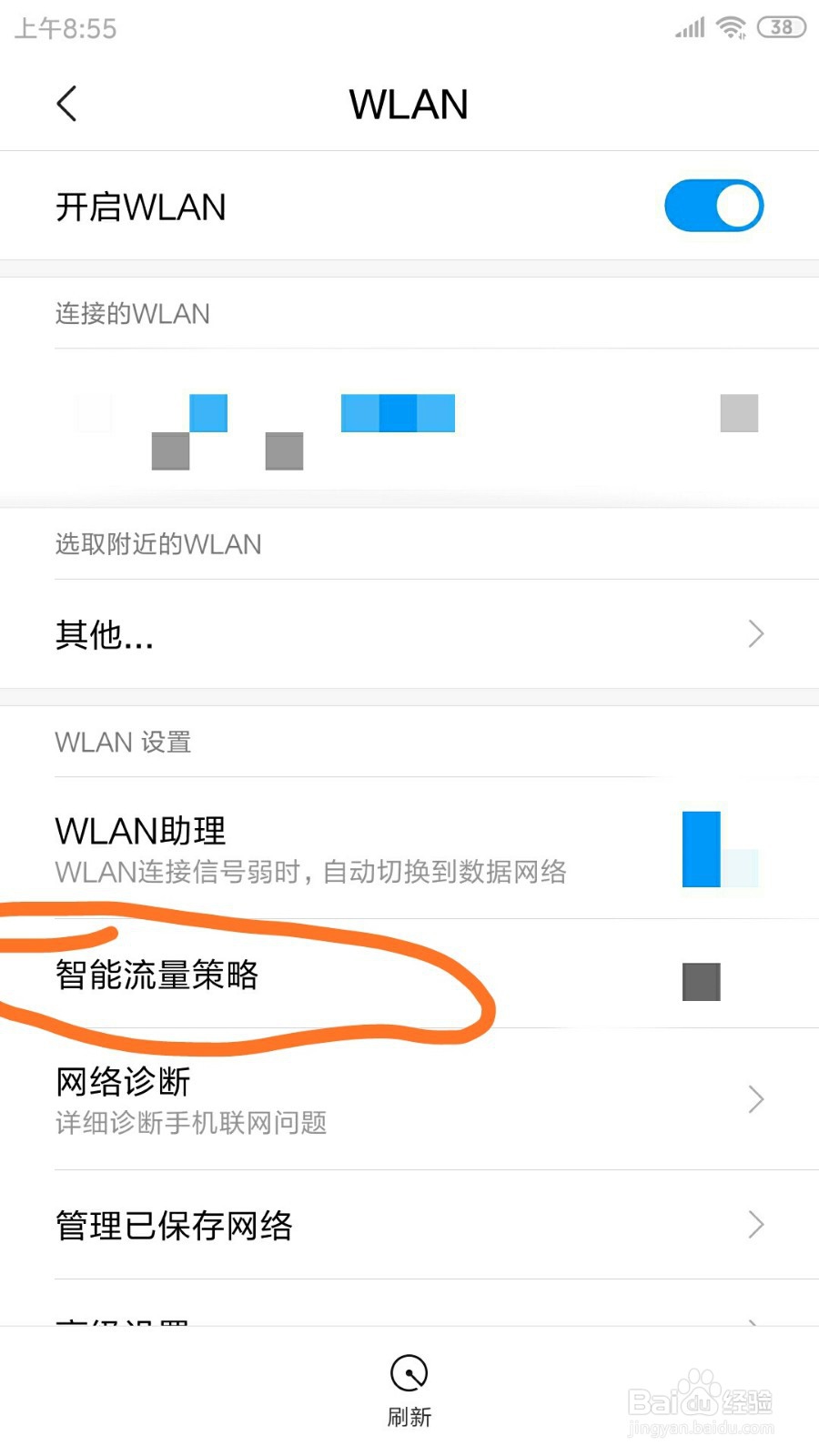The image size is (819, 1456).
Task: Toggle the 开启WLAN switch off
Action: click(x=713, y=206)
